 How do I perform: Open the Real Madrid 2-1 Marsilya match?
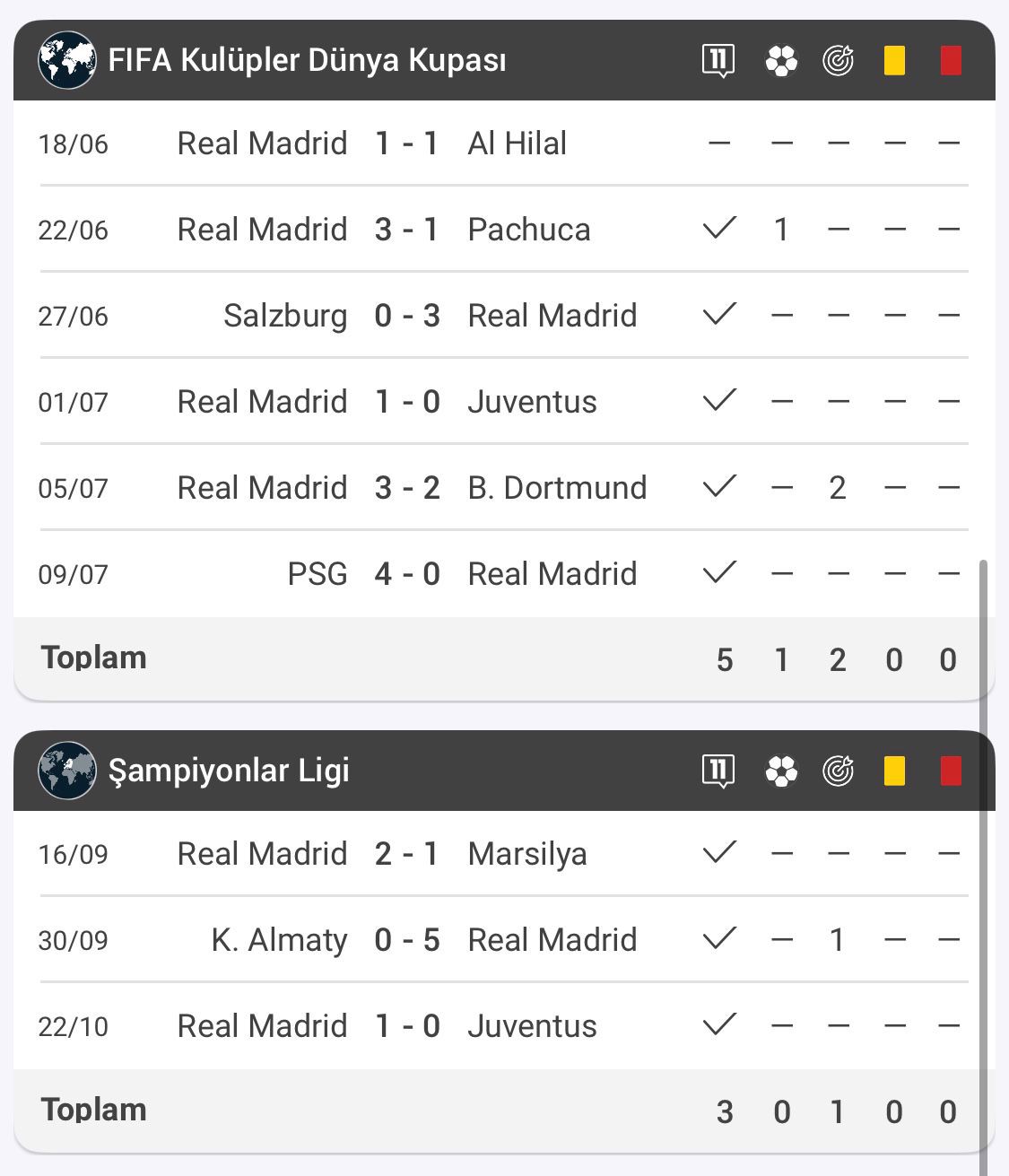click(x=406, y=854)
